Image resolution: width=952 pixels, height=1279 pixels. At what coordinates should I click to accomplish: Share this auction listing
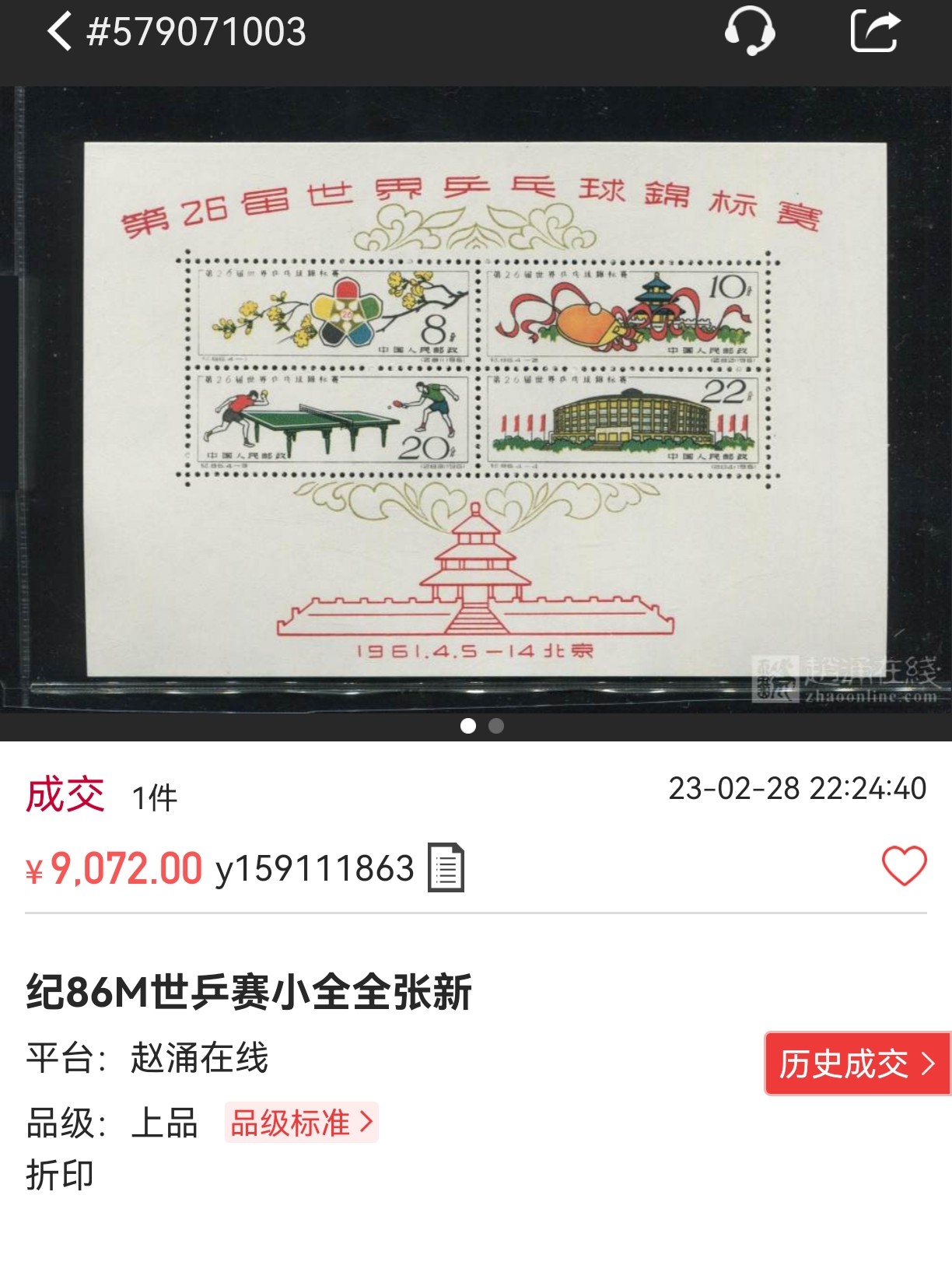875,32
